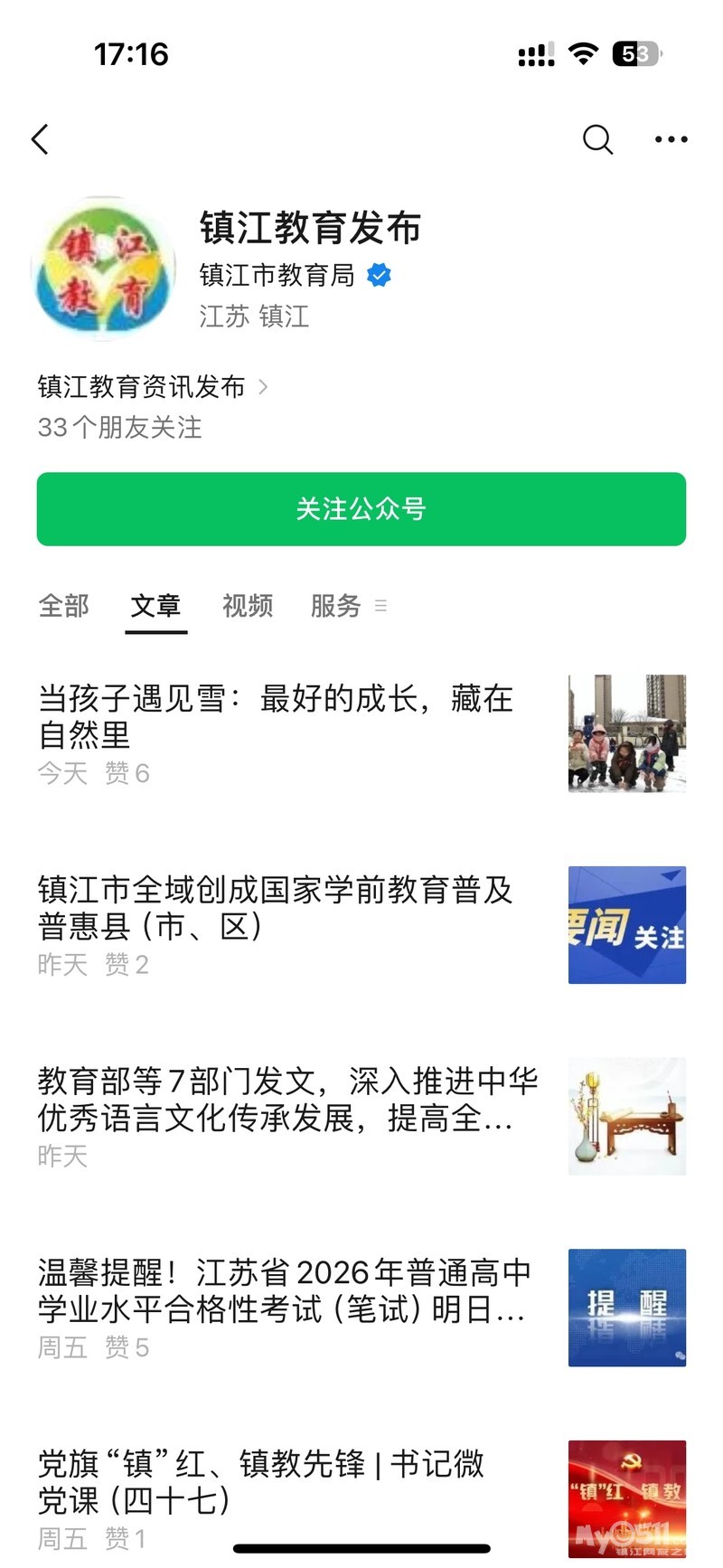Go back using the back arrow
This screenshot has width=723, height=1568.
point(41,140)
